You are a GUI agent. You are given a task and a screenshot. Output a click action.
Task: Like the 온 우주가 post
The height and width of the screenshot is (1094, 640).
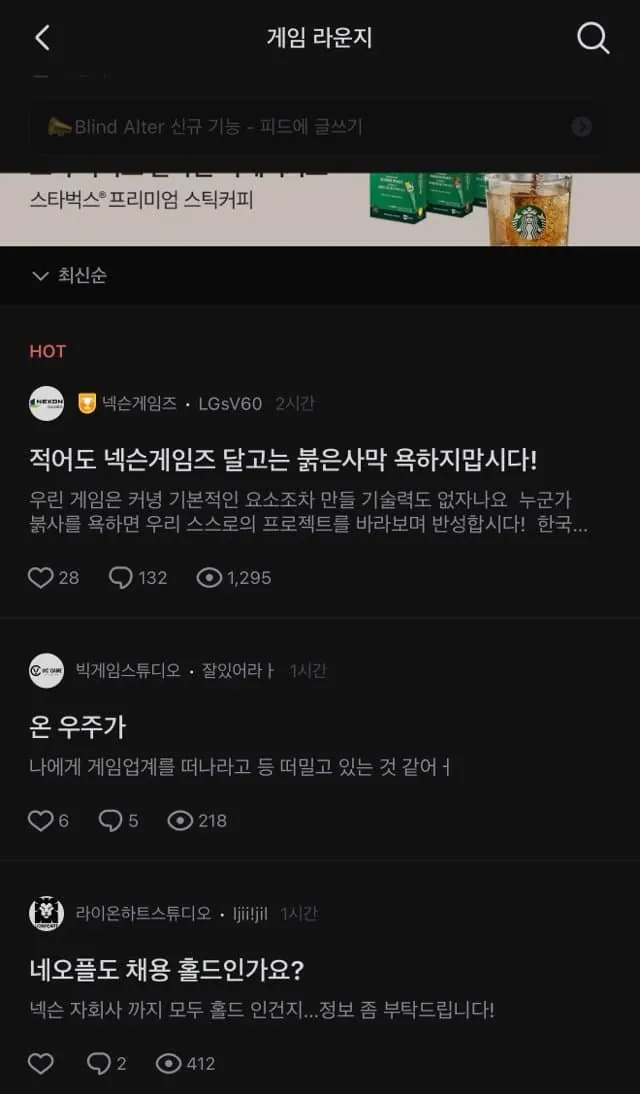pyautogui.click(x=48, y=820)
